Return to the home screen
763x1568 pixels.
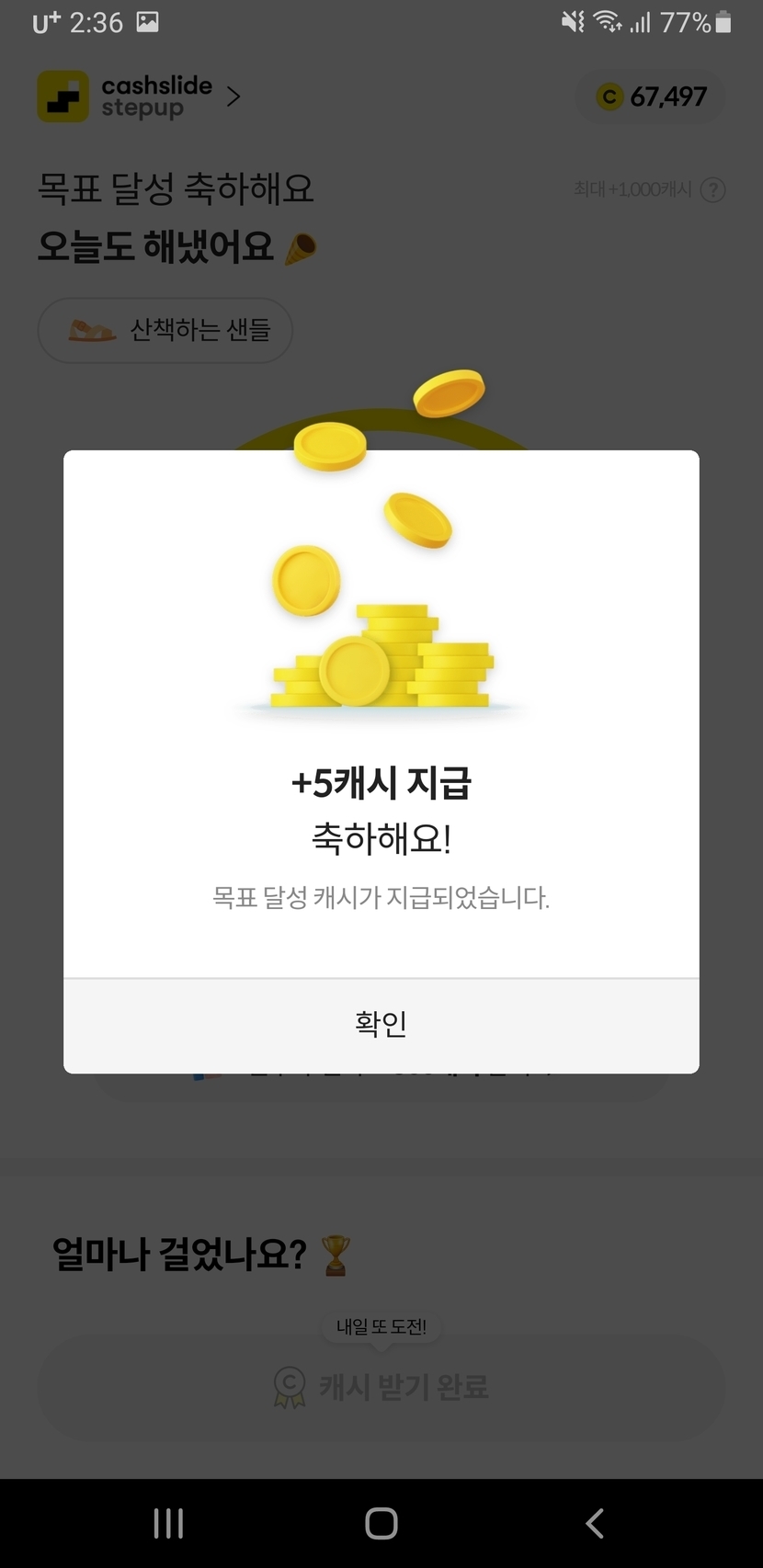[x=381, y=1523]
